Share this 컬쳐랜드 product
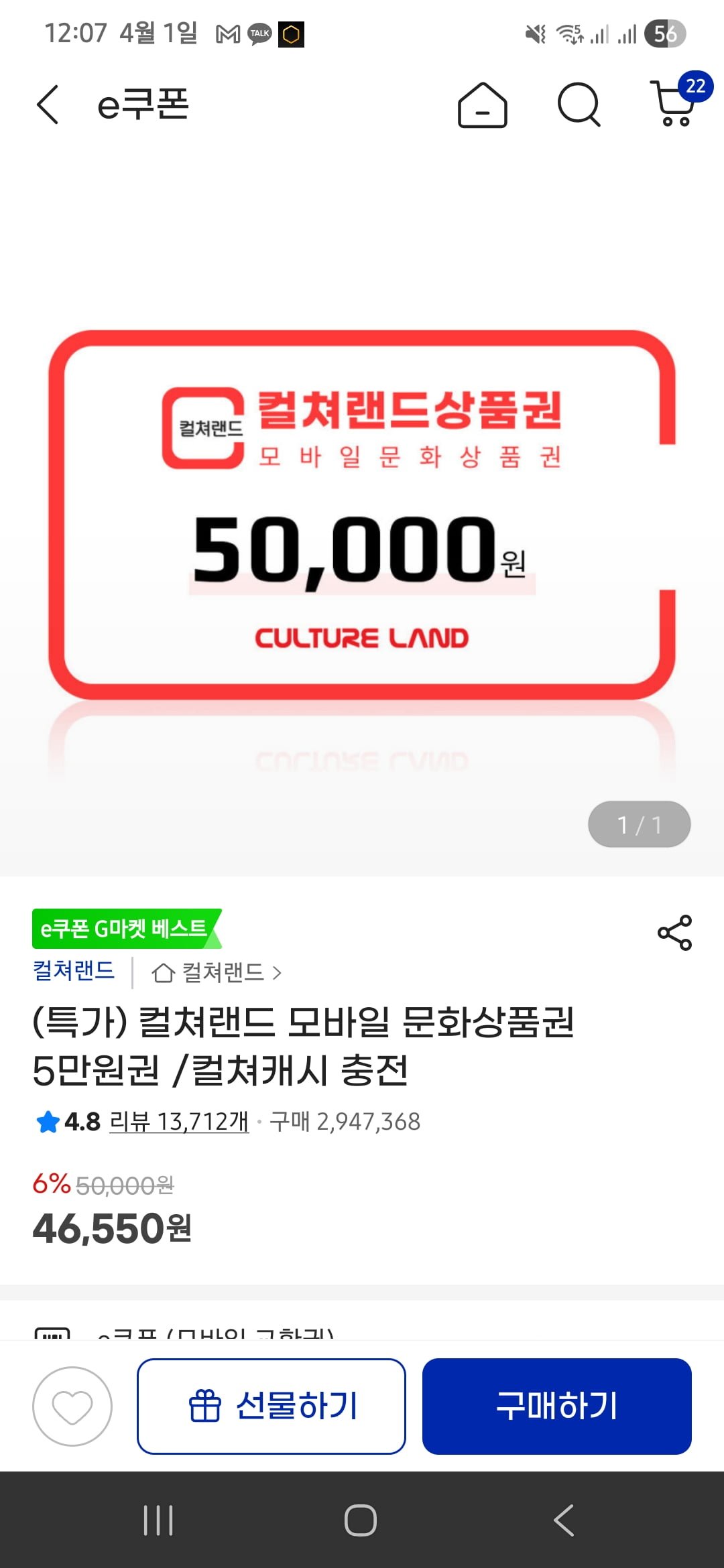Image resolution: width=724 pixels, height=1568 pixels. point(674,933)
